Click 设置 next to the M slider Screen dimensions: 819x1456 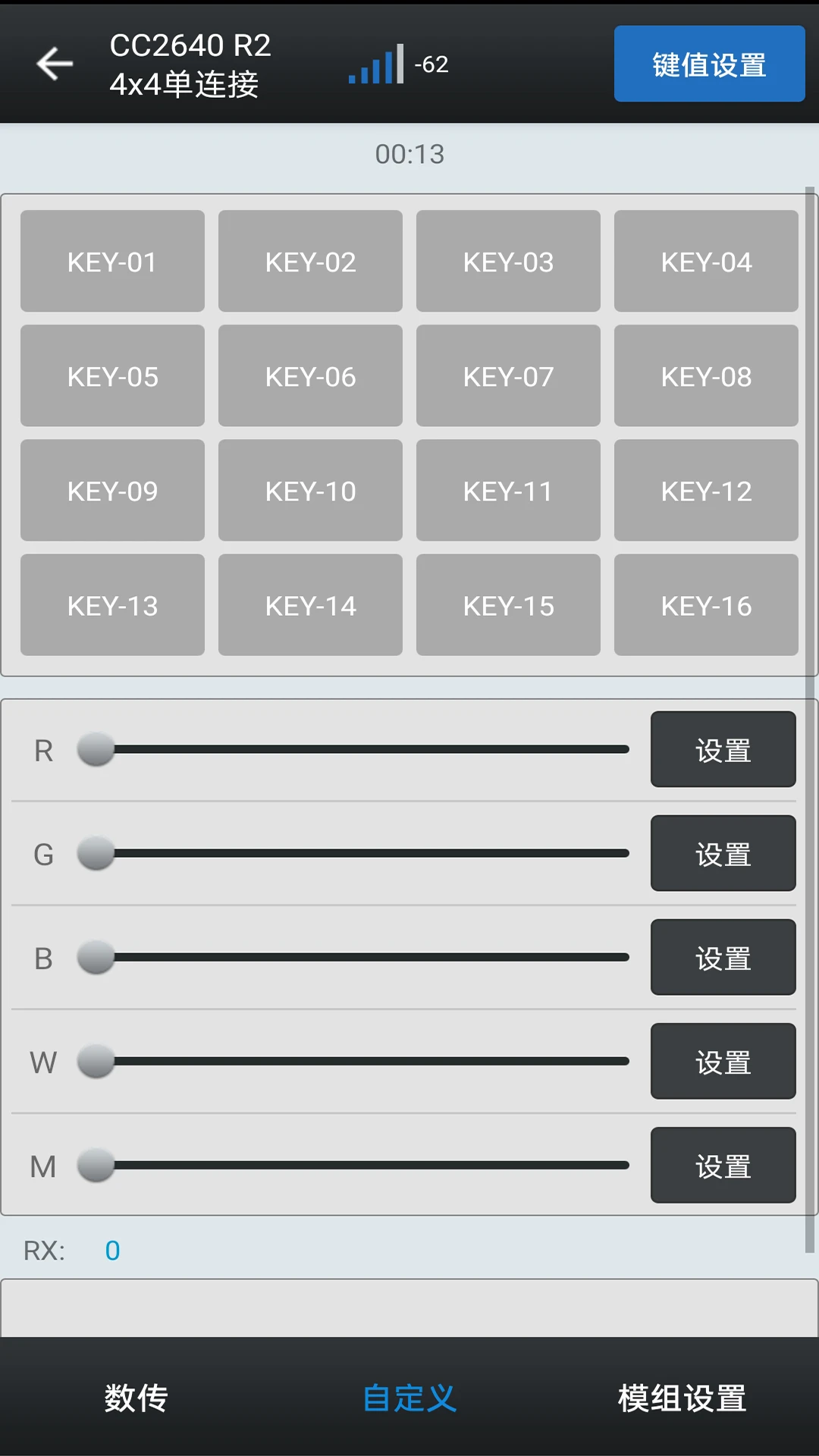coord(722,1165)
